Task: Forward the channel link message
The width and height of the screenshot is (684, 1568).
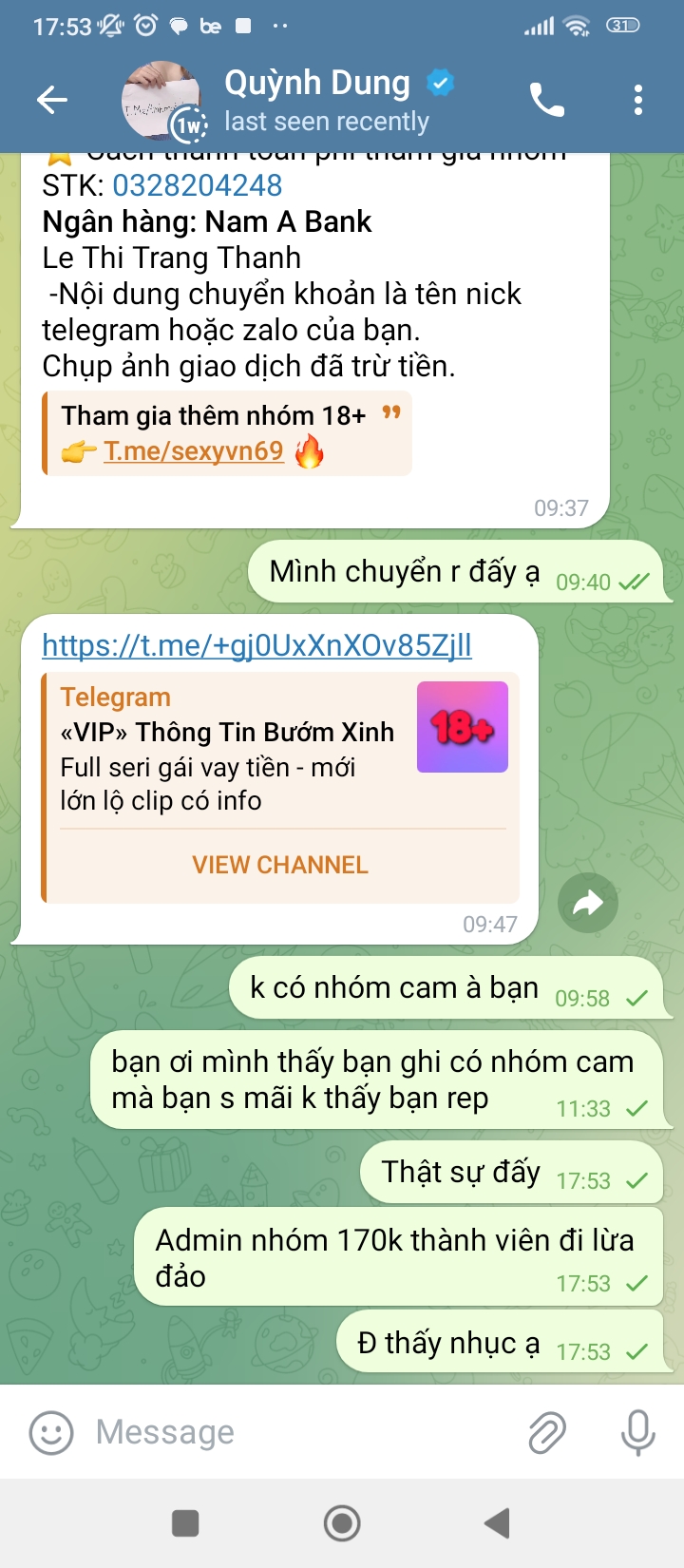Action: pyautogui.click(x=588, y=903)
